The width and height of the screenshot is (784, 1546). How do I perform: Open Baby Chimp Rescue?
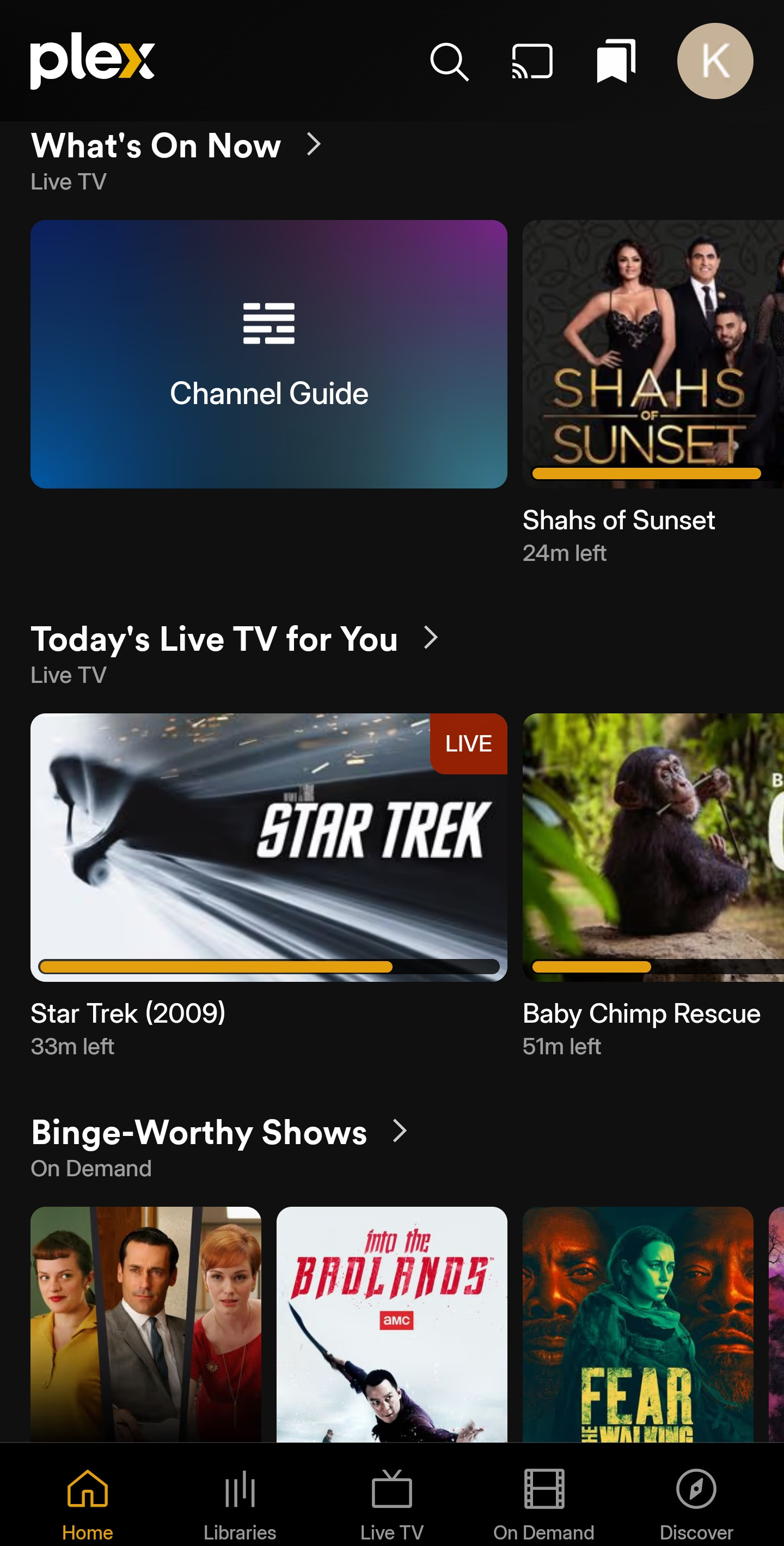[653, 847]
